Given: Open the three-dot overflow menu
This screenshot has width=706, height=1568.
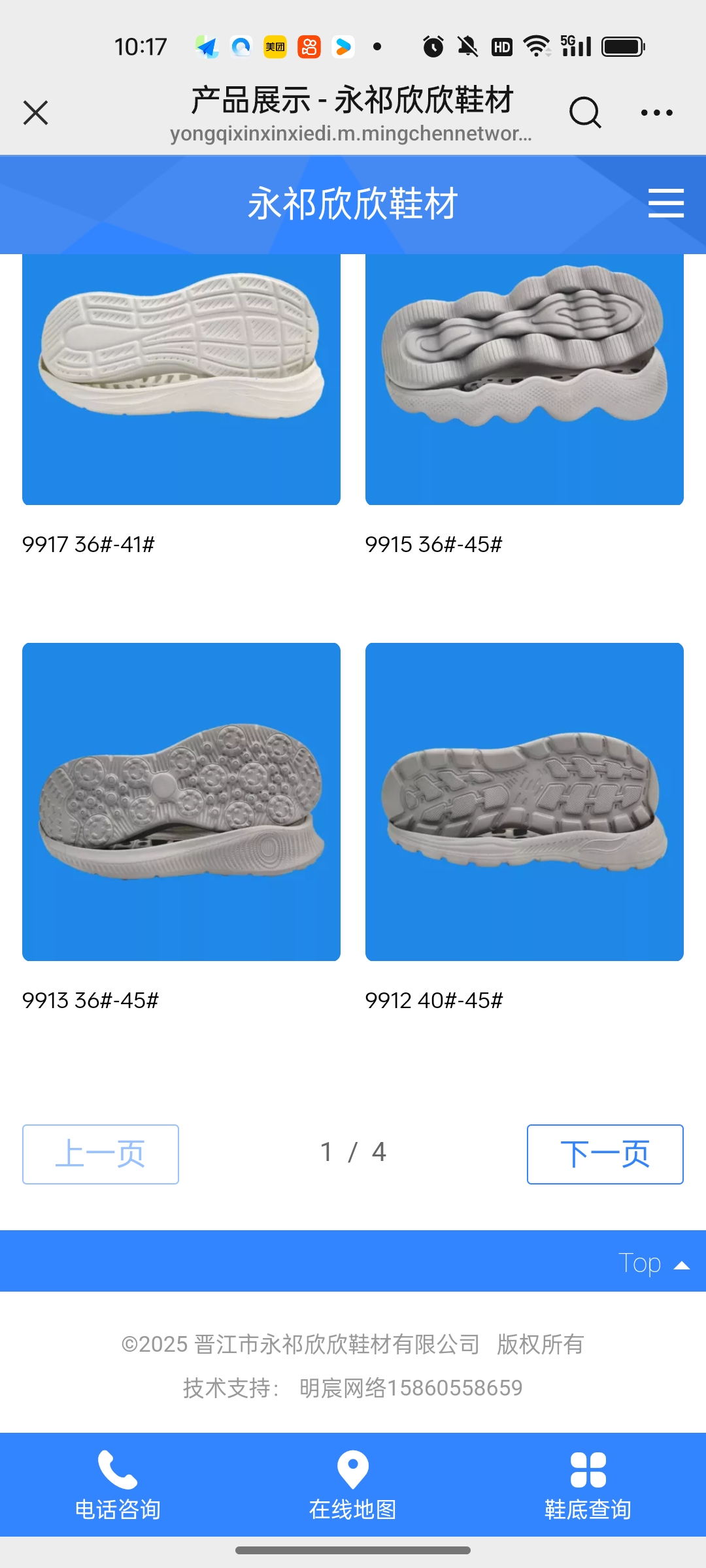Looking at the screenshot, I should 656,112.
